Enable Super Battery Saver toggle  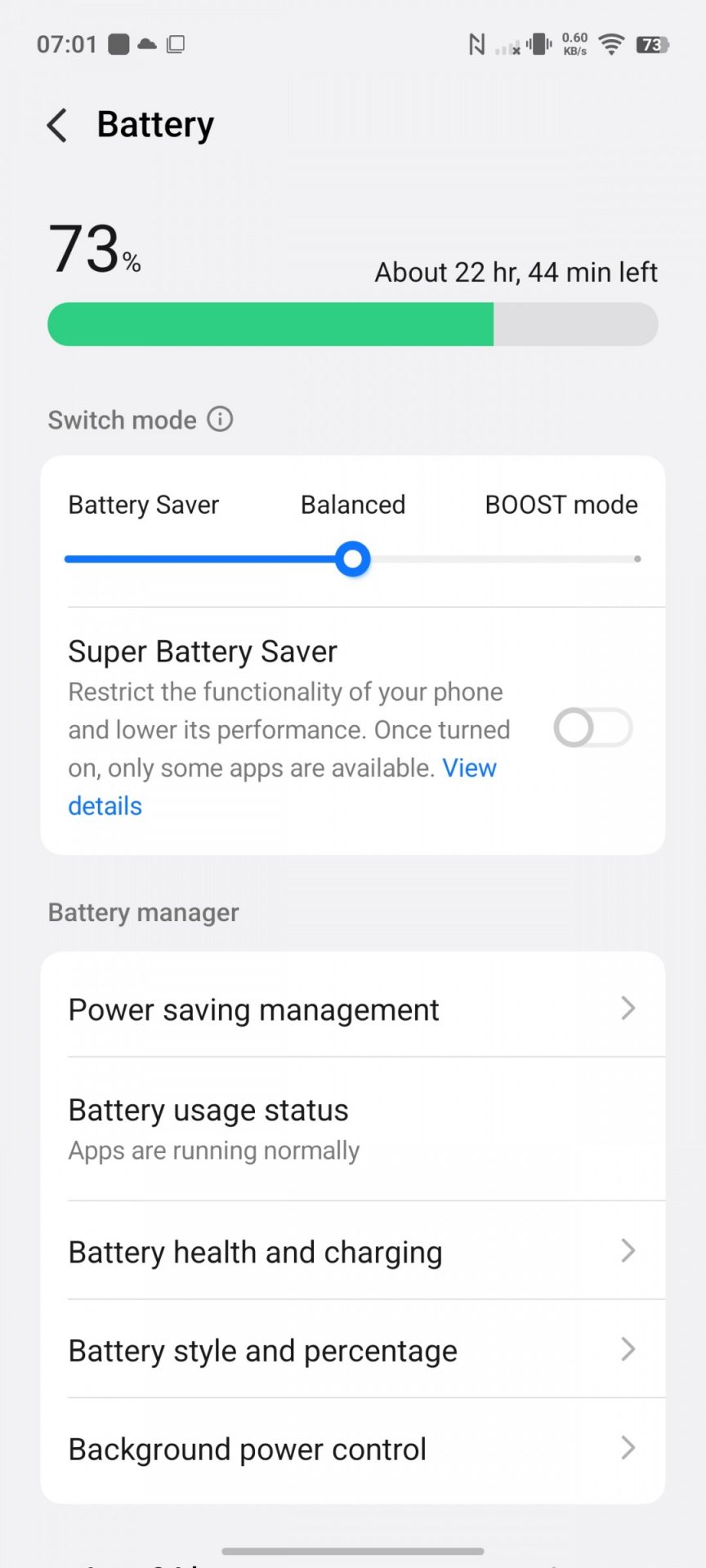592,728
